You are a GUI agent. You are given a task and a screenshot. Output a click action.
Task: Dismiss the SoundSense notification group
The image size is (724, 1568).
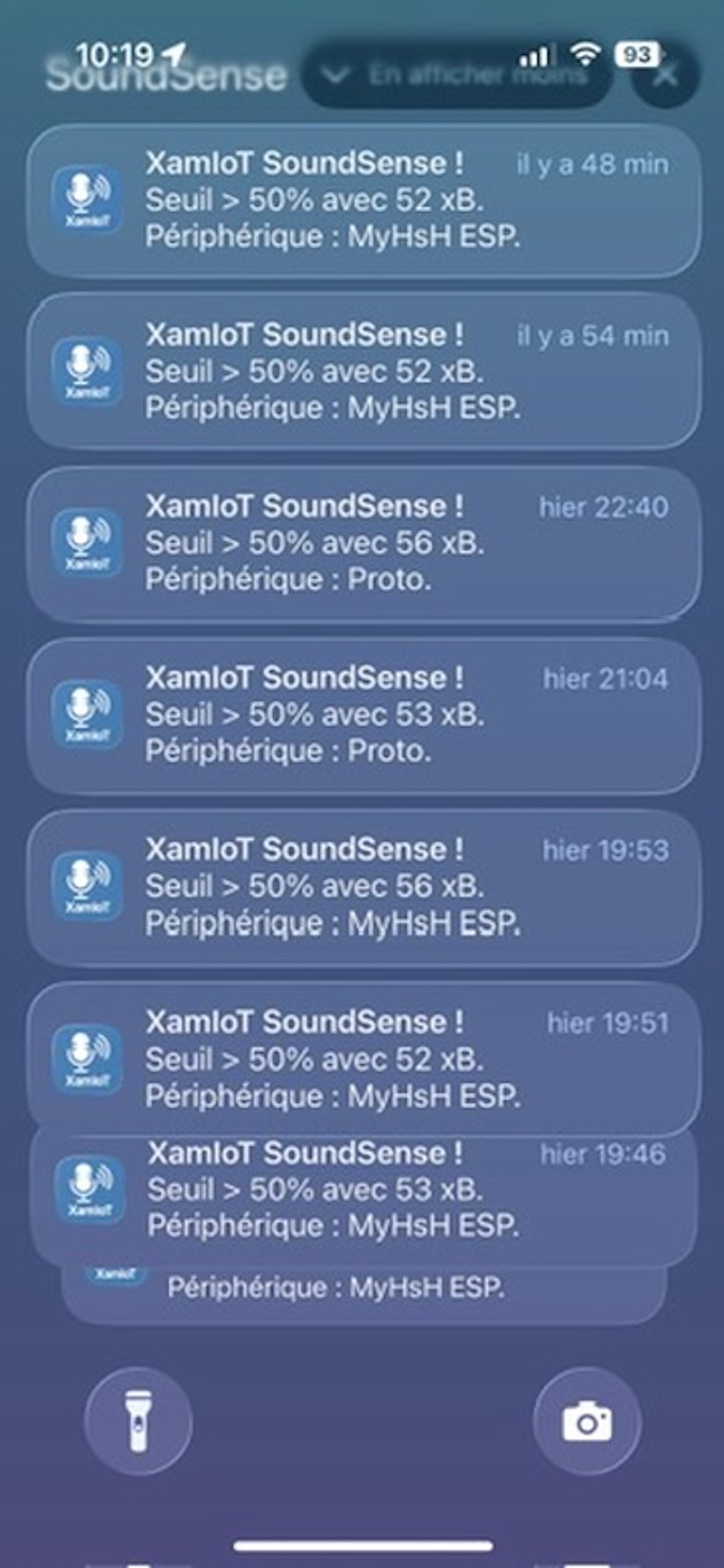click(x=665, y=75)
